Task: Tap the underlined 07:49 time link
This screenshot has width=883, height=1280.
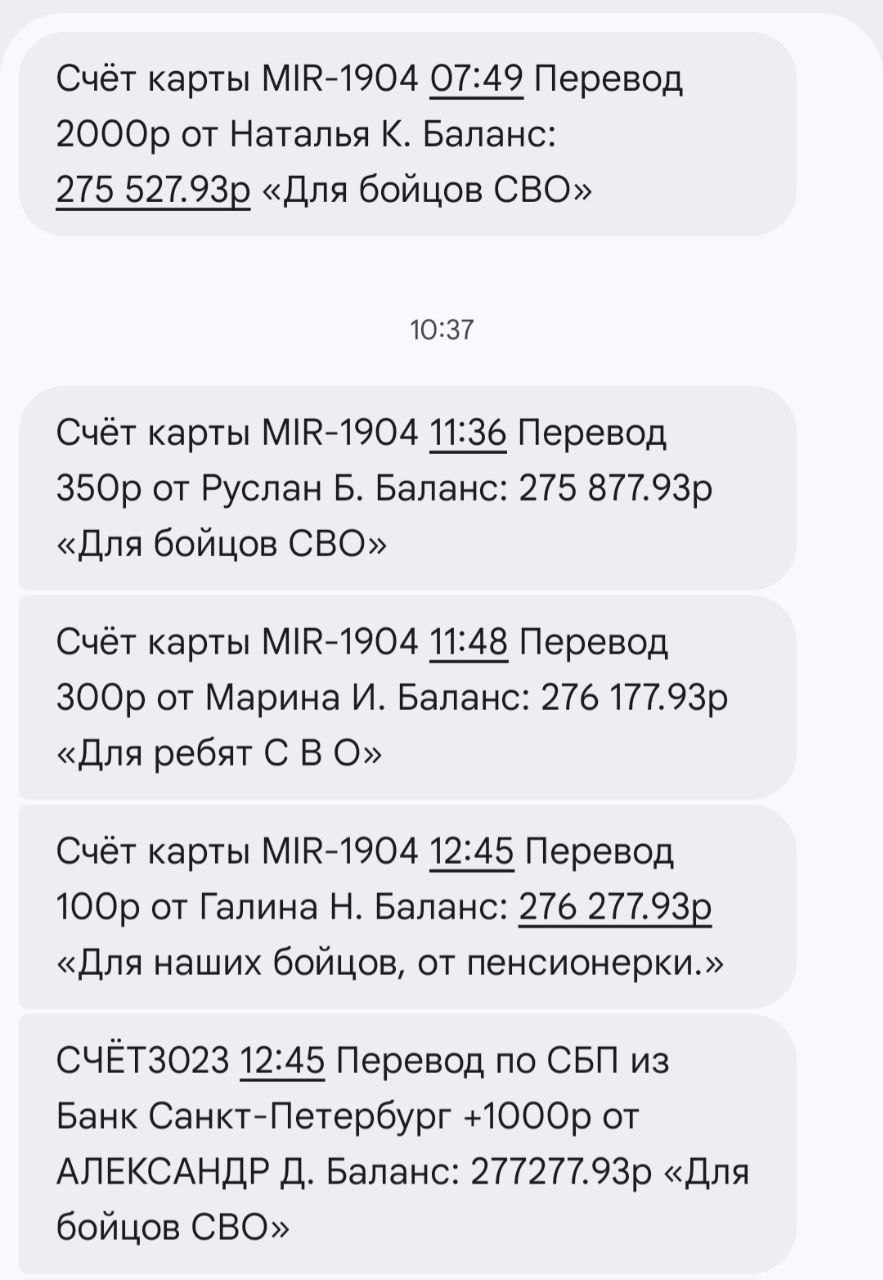Action: click(x=476, y=78)
